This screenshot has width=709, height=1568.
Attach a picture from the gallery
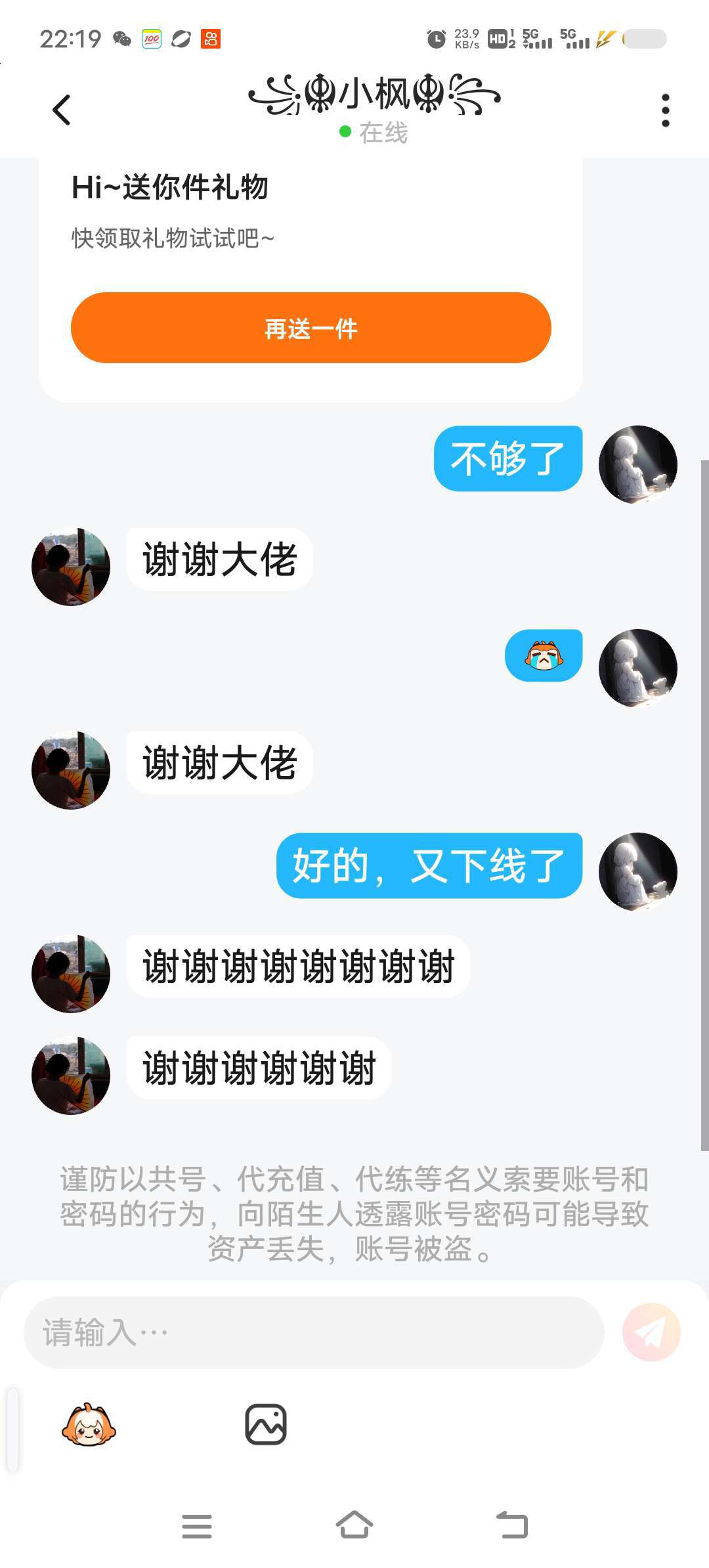[x=266, y=1424]
